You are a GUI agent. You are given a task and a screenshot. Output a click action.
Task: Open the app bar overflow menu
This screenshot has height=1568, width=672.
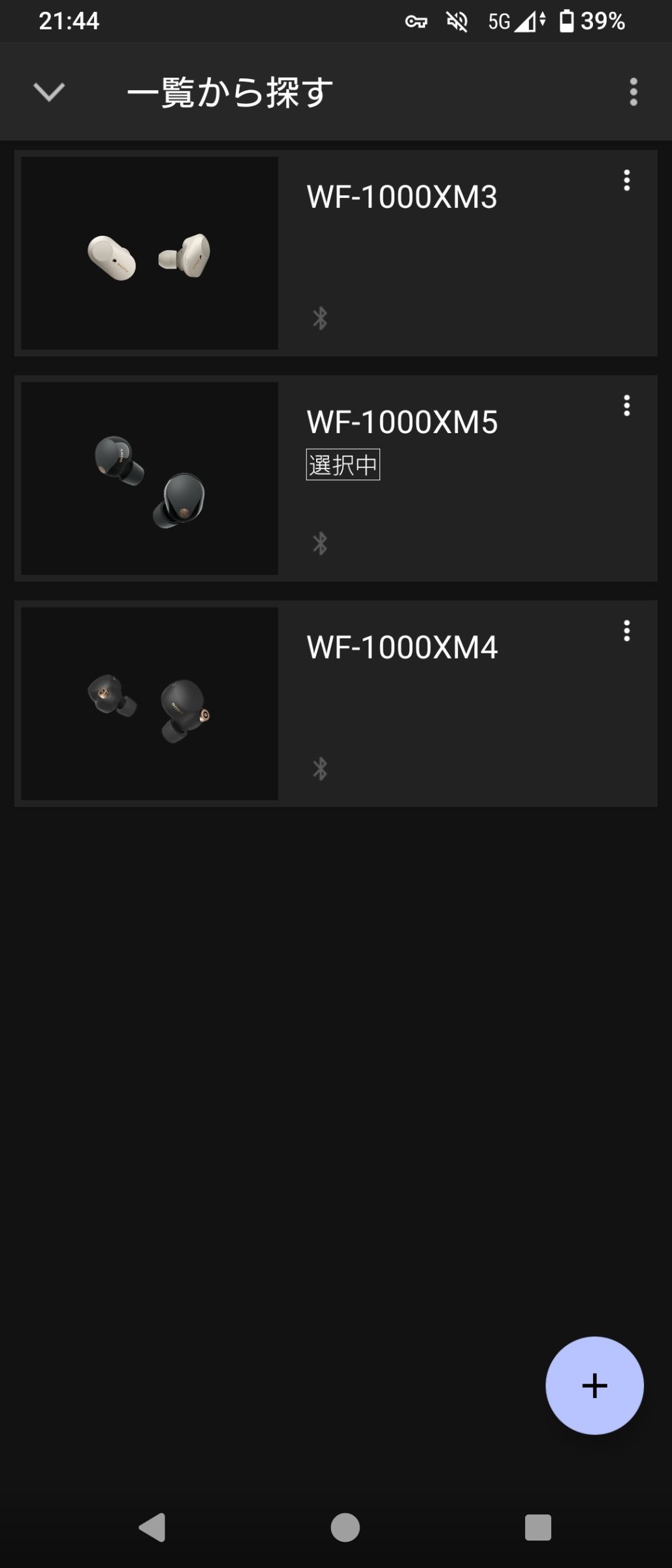point(633,92)
